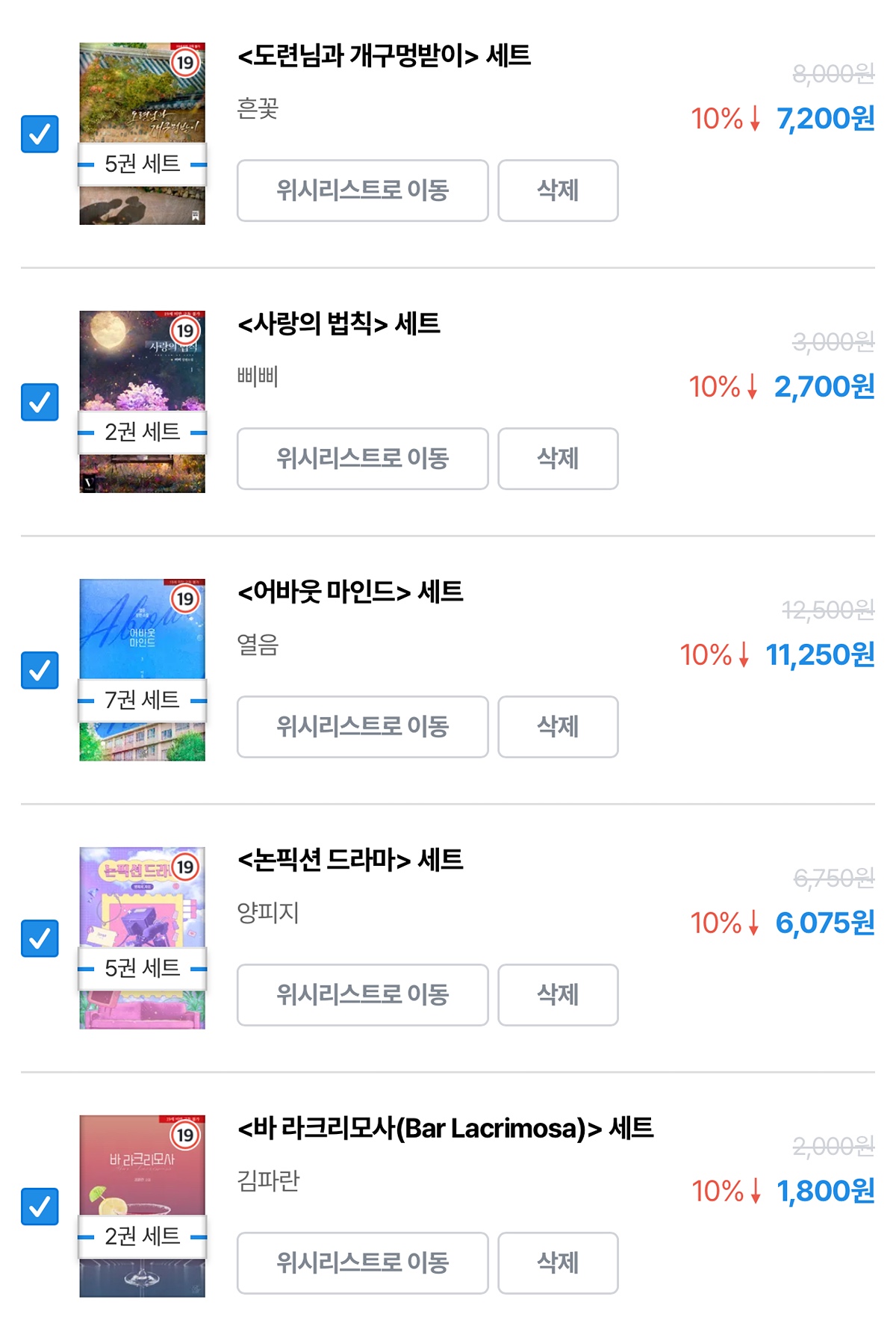
Task: Delete 사랑의 법칙 세트 from cart
Action: pos(558,459)
